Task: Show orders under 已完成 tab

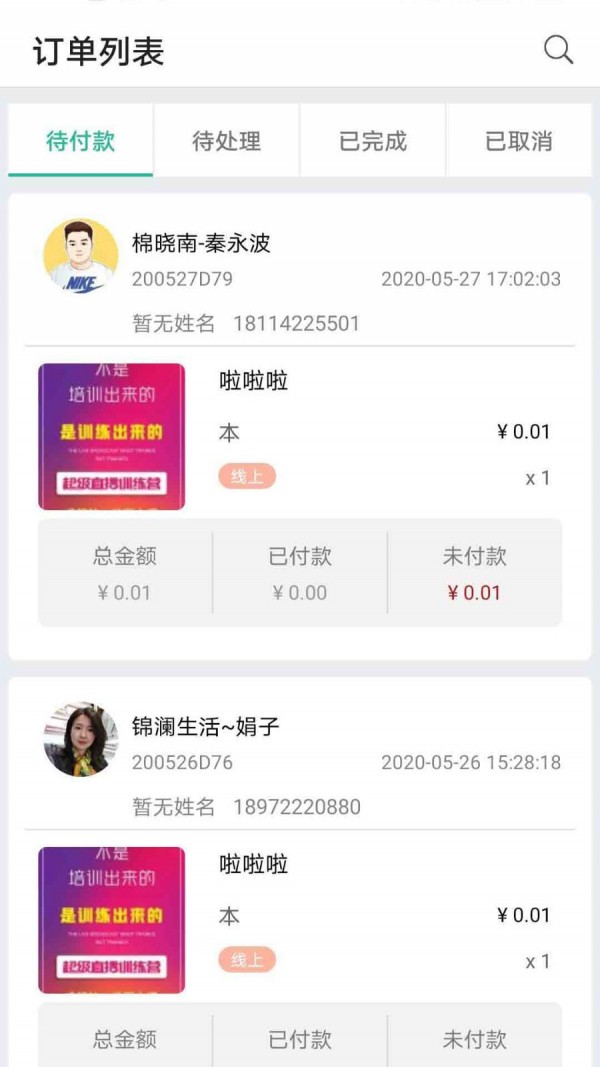Action: tap(373, 141)
